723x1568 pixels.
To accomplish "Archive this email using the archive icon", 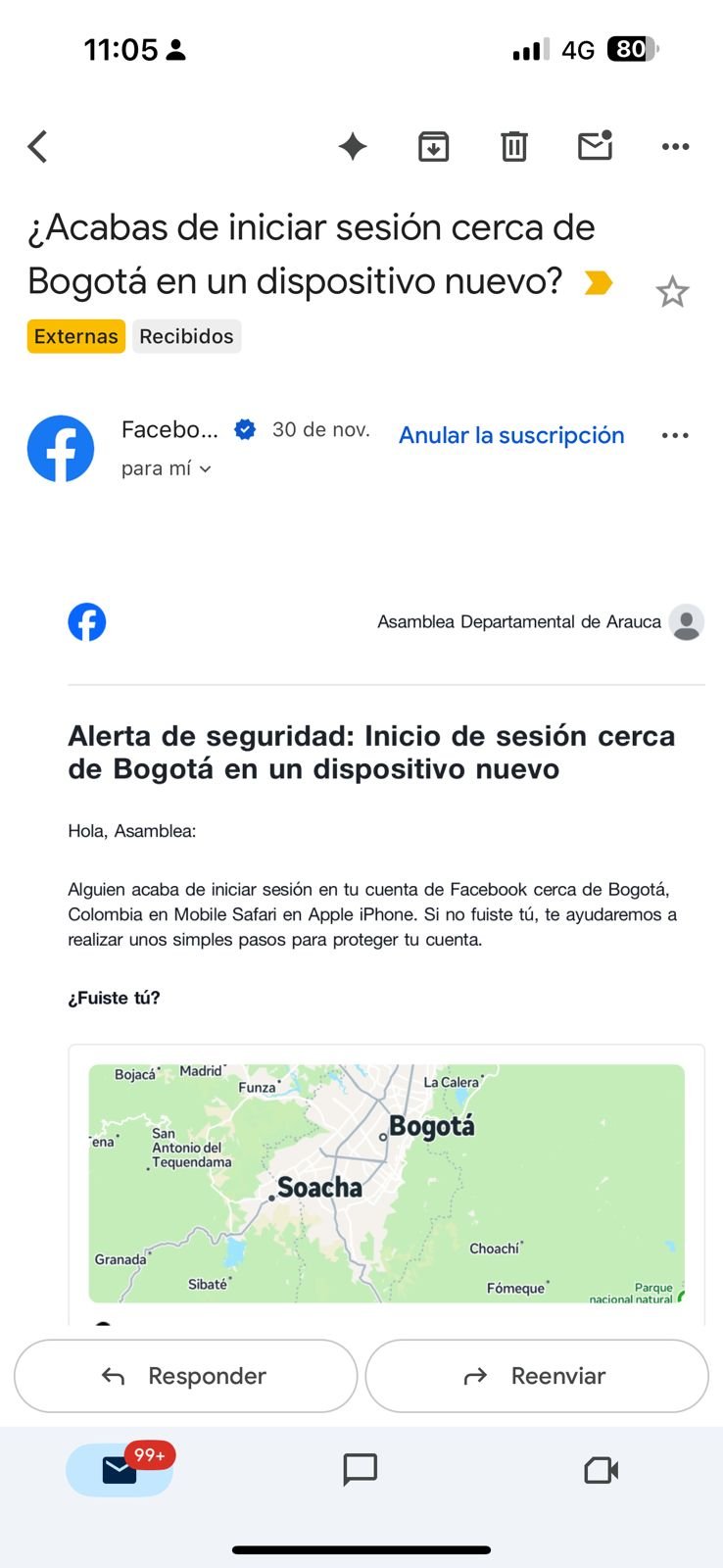I will [x=433, y=145].
